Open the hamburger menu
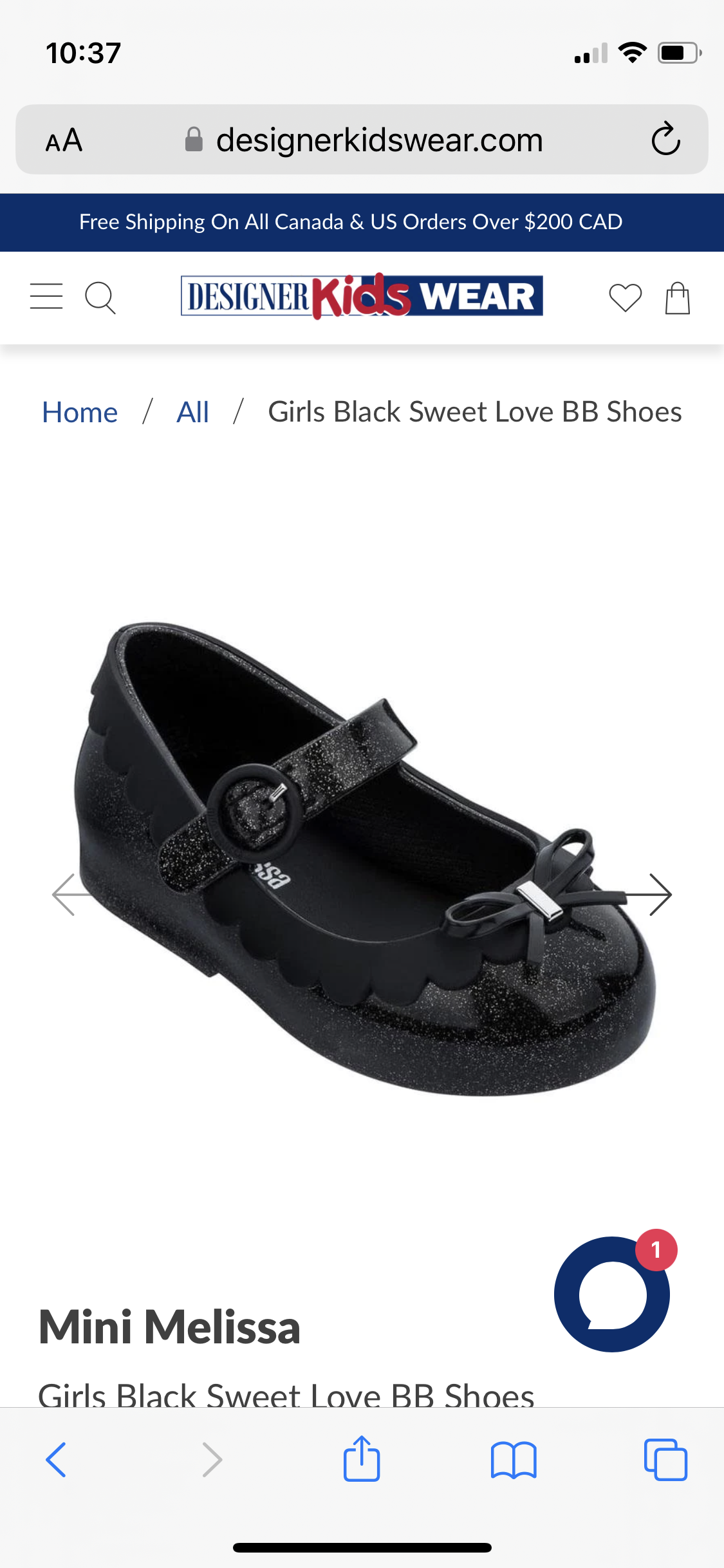Viewport: 724px width, 1568px height. tap(46, 296)
